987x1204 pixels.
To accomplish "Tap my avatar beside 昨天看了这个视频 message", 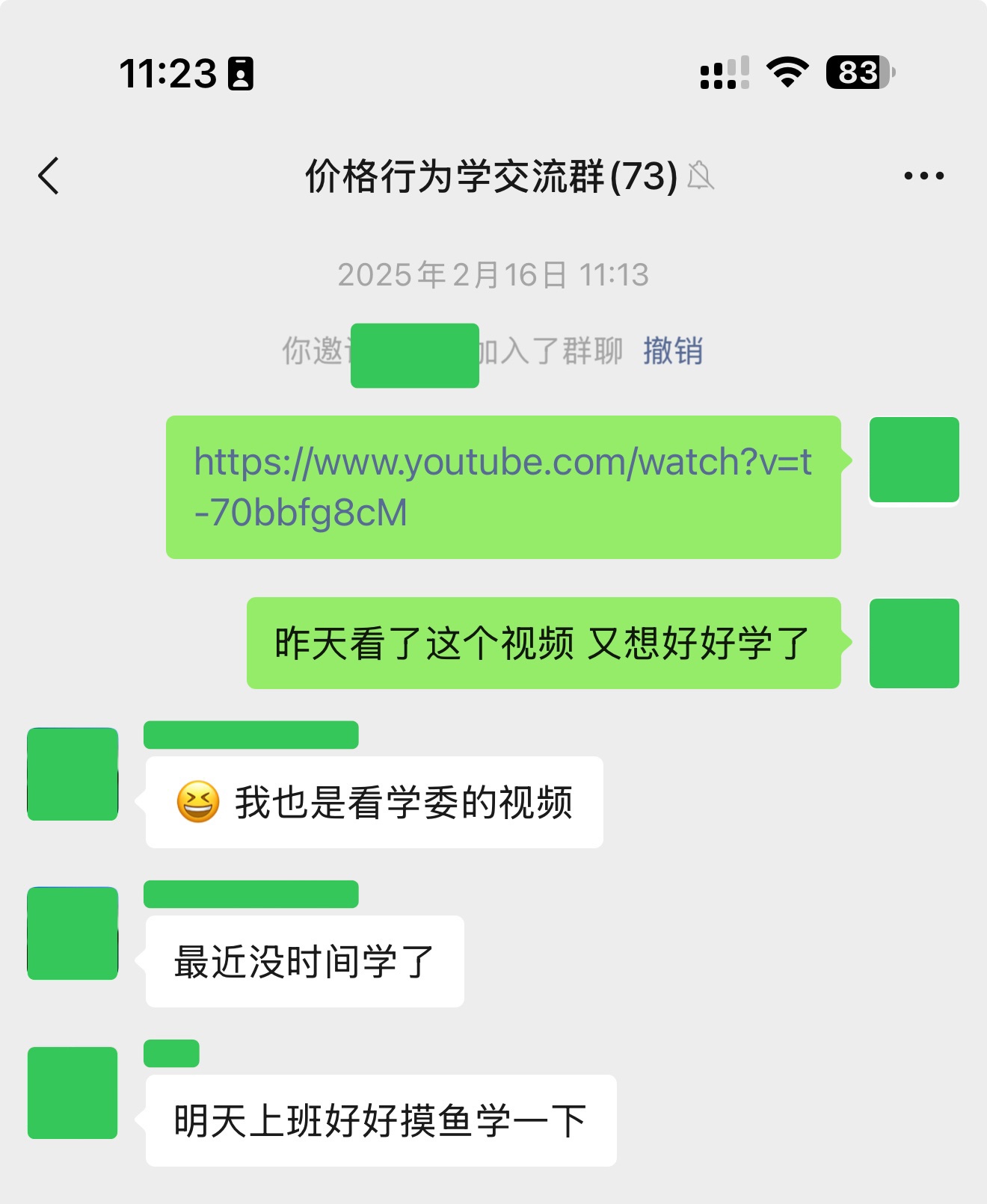I will coord(914,643).
